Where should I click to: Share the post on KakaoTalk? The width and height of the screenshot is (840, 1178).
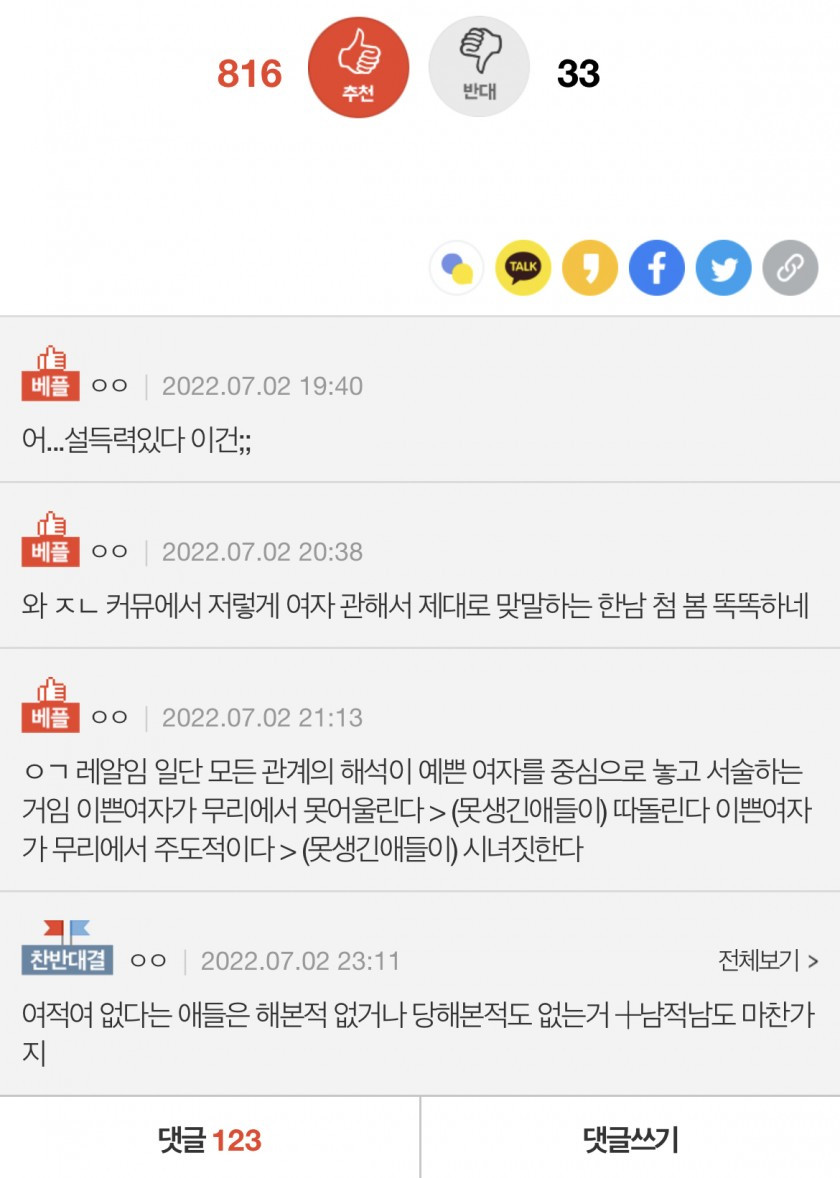tap(523, 268)
